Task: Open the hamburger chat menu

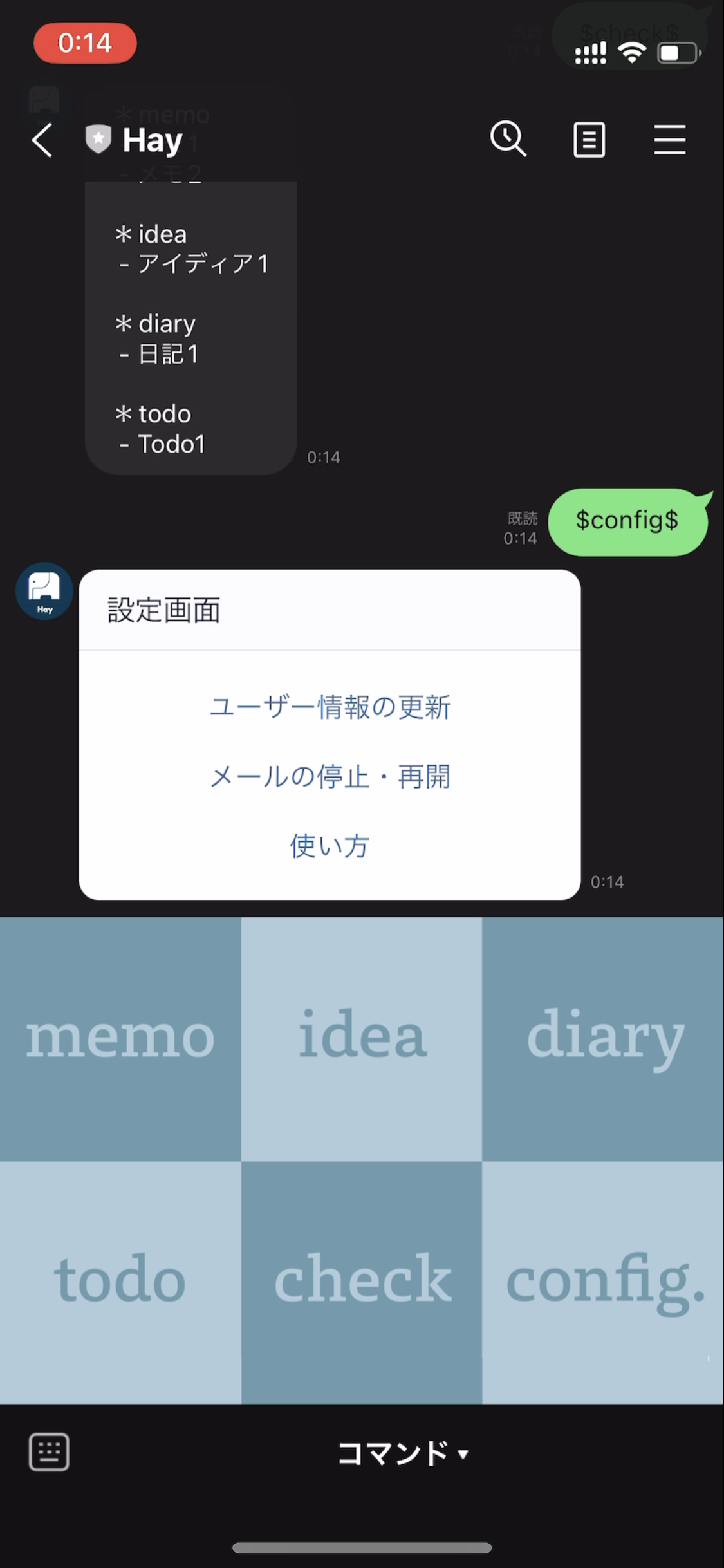Action: pyautogui.click(x=669, y=140)
